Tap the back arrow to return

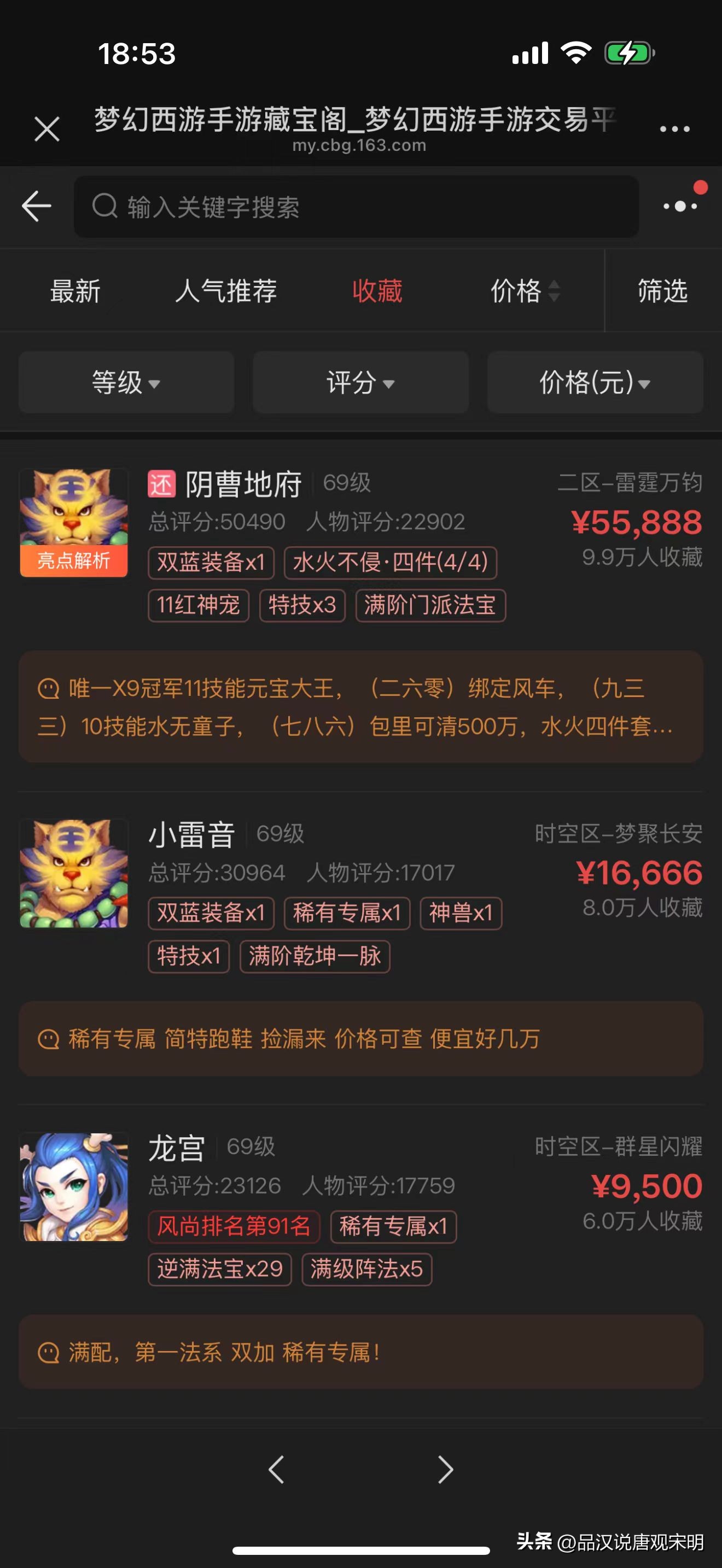37,207
